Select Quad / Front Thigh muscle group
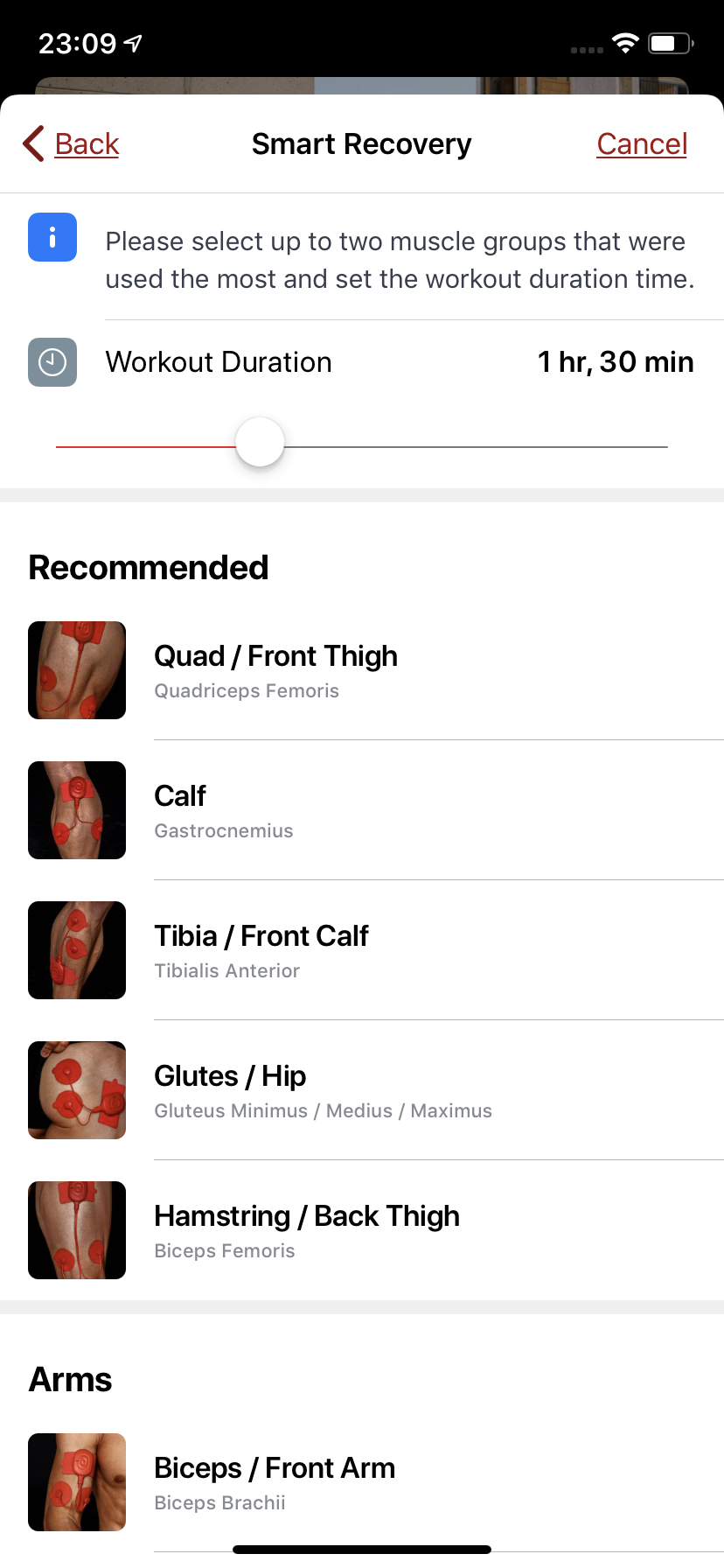 [275, 670]
